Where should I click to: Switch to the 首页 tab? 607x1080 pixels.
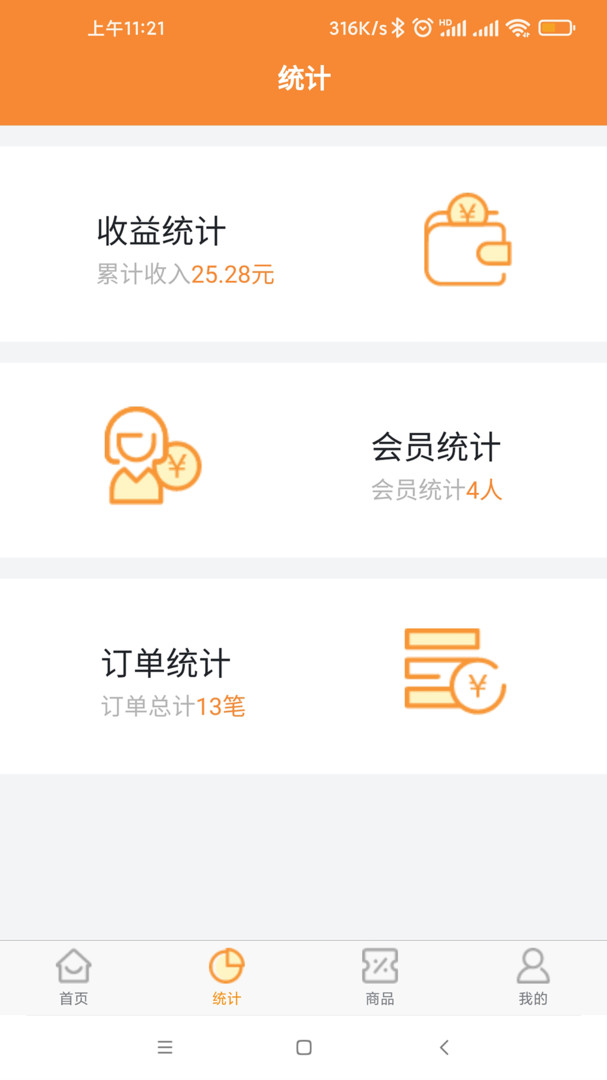point(74,978)
